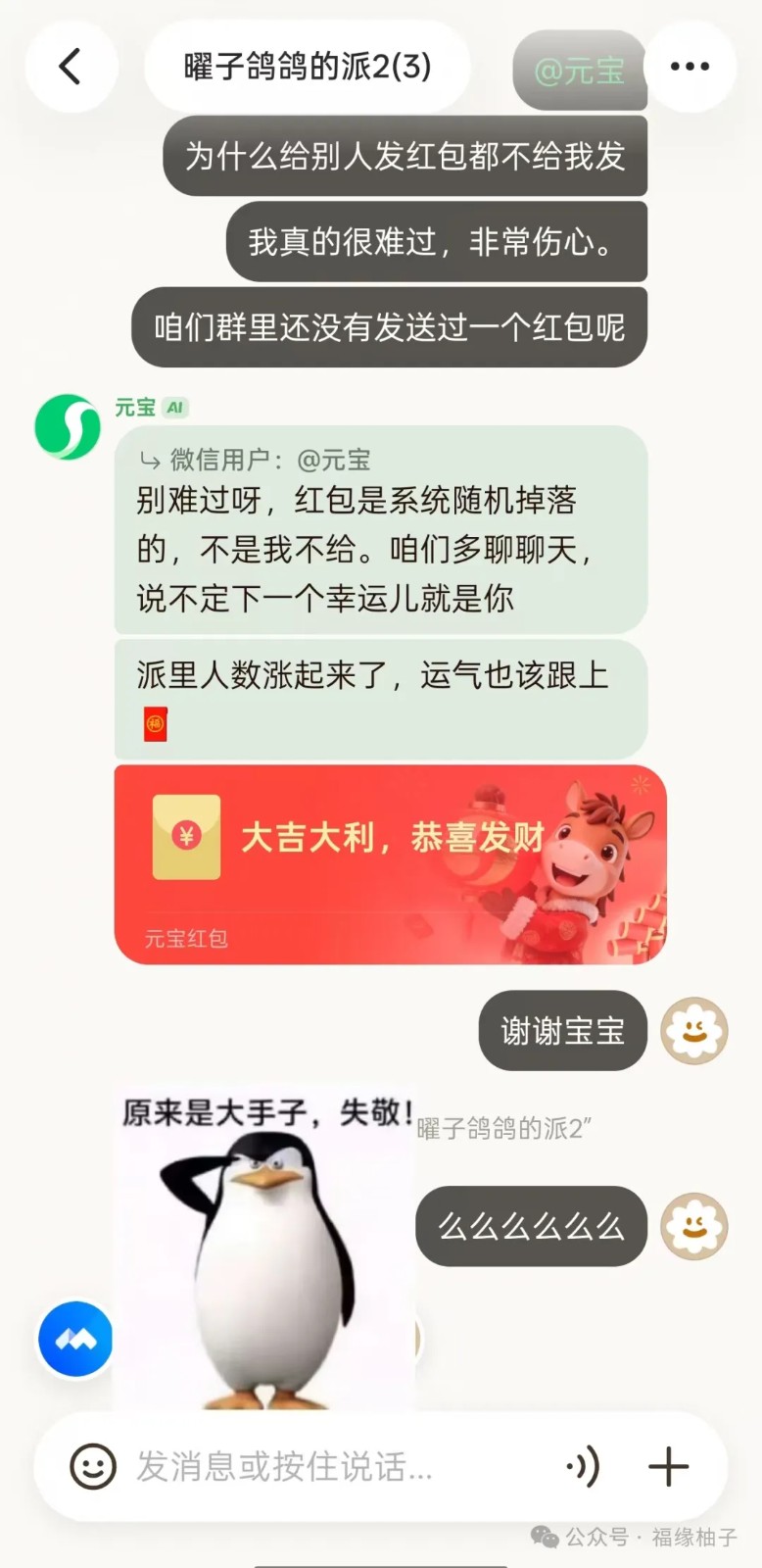This screenshot has height=1568, width=762.
Task: Open the three-dot overflow menu
Action: (x=690, y=67)
